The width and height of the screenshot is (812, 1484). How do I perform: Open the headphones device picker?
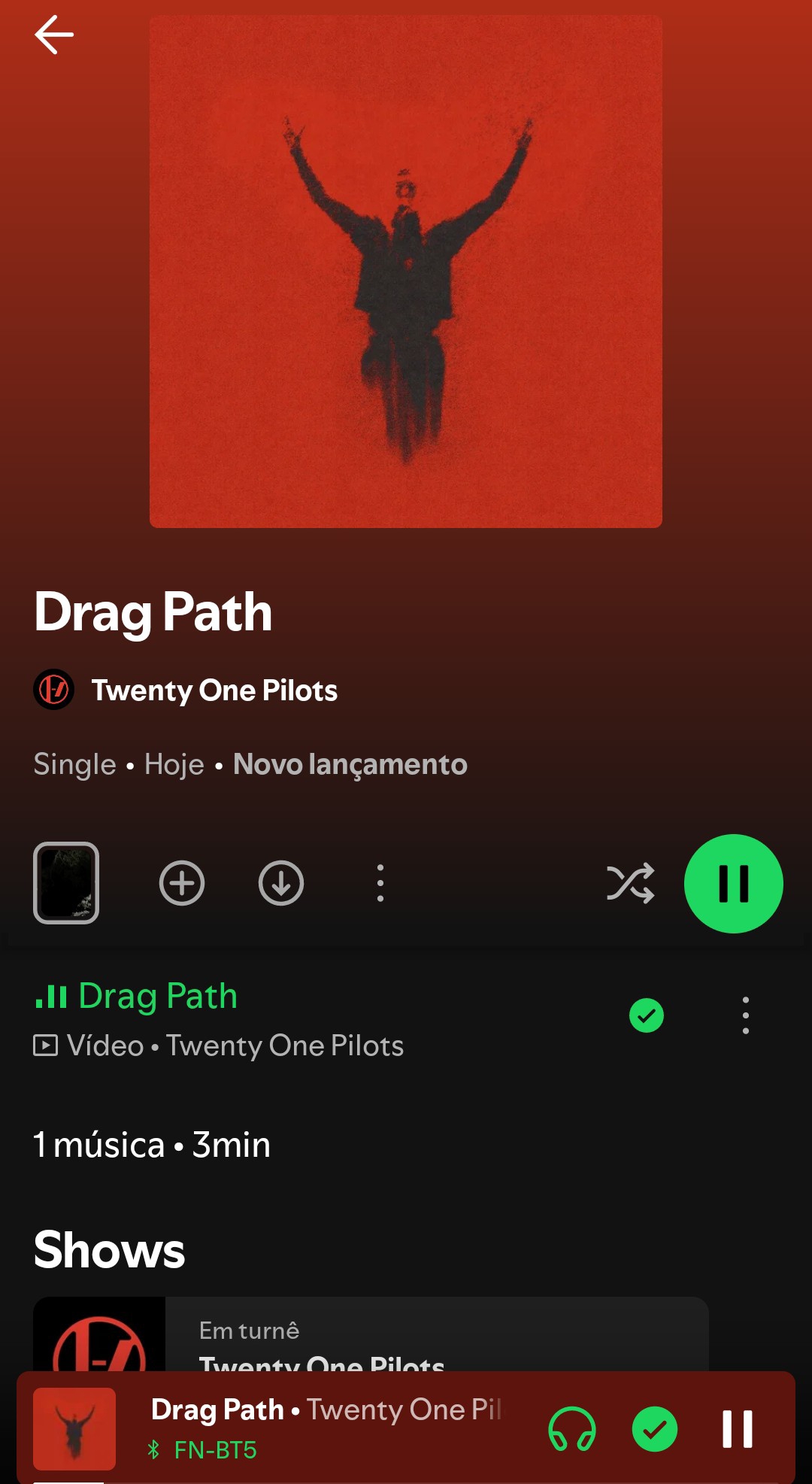click(572, 1428)
